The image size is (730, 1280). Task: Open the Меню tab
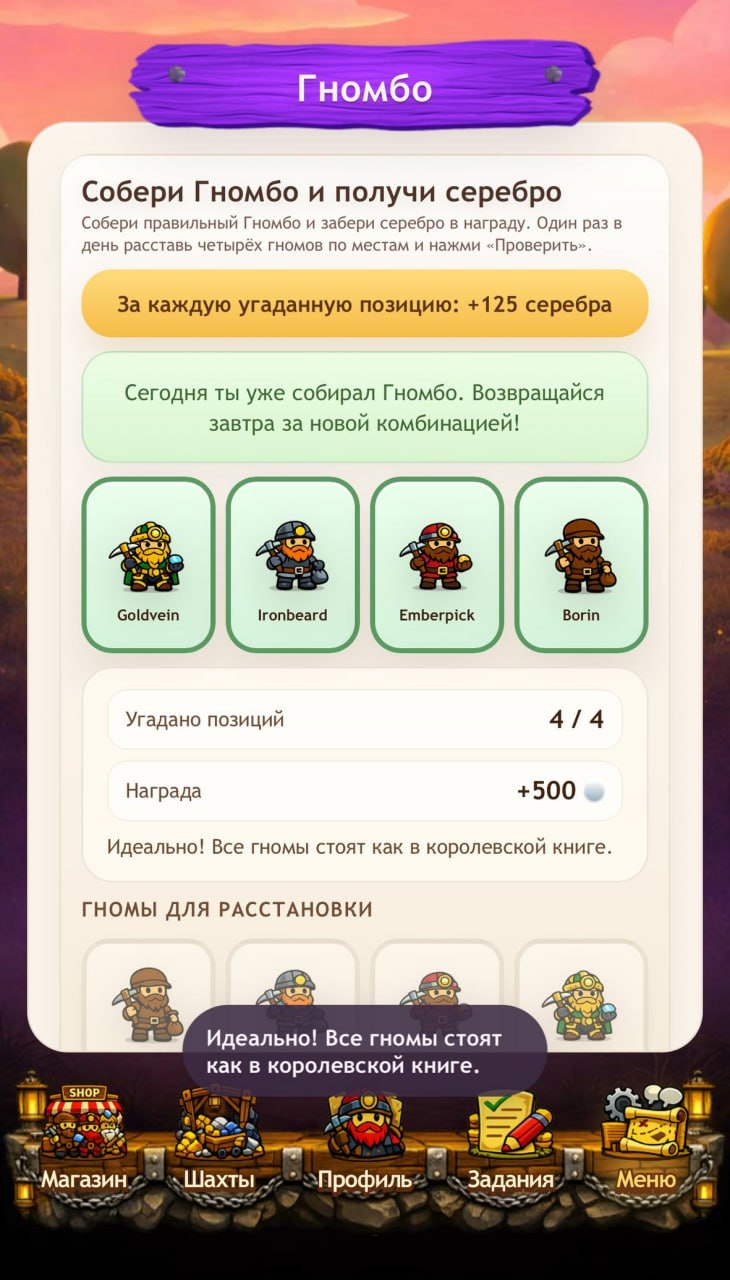click(645, 1140)
